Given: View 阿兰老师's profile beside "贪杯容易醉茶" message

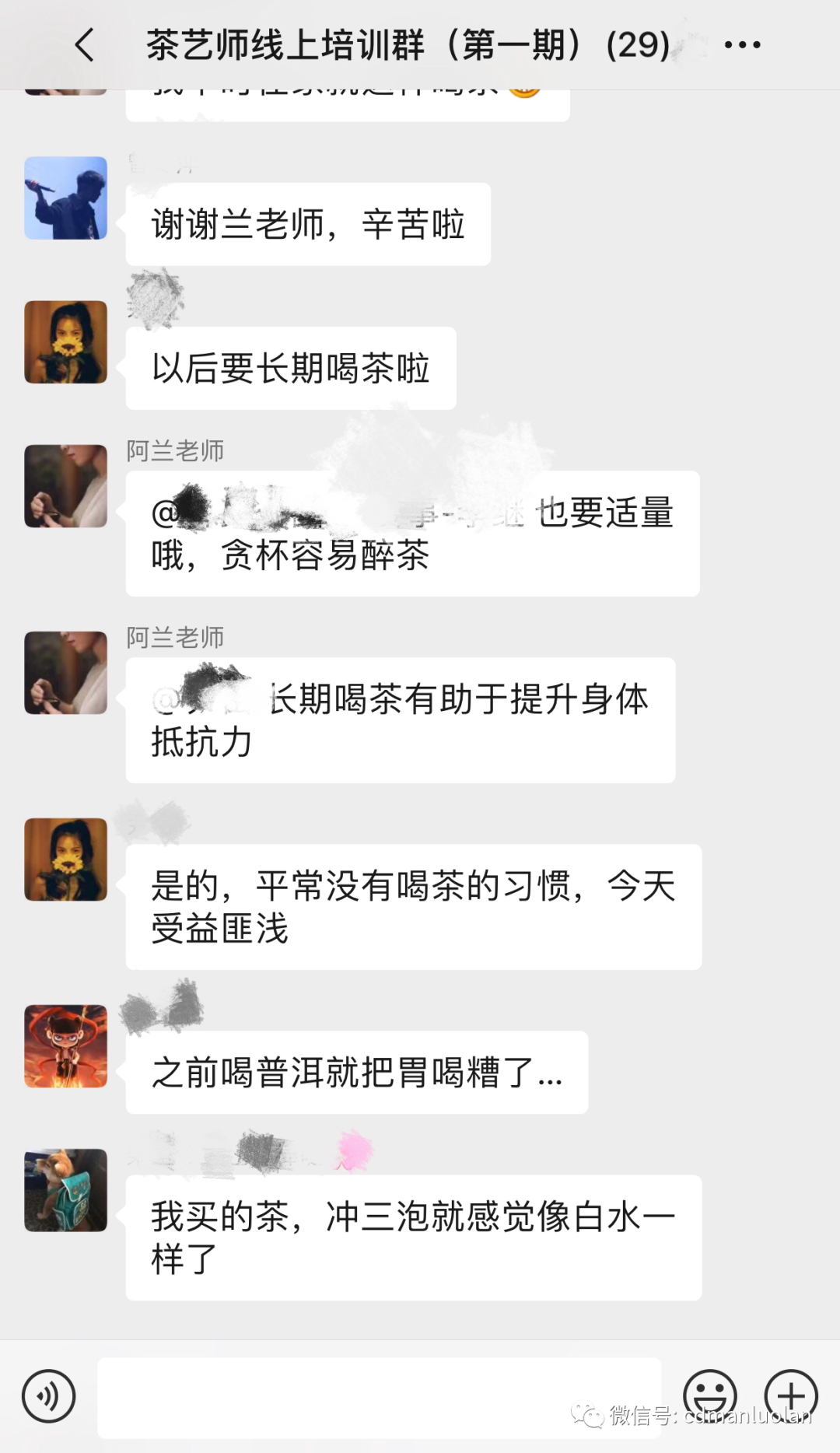Looking at the screenshot, I should click(x=66, y=486).
